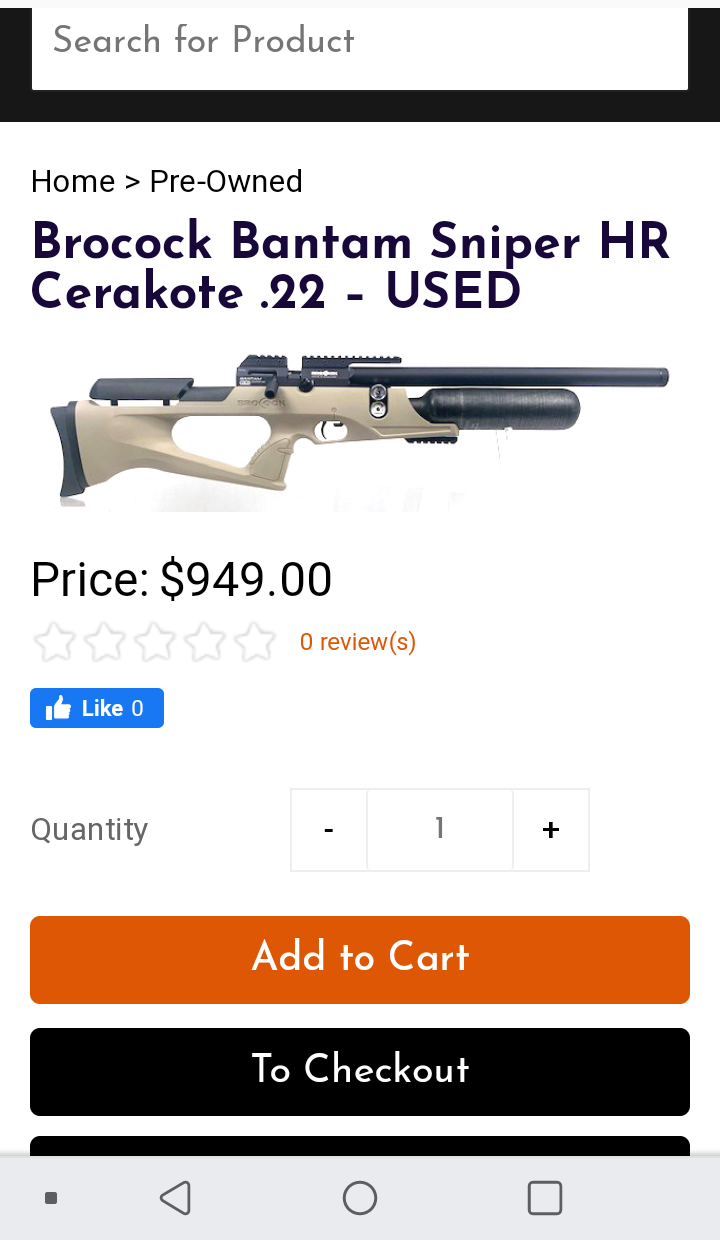The width and height of the screenshot is (720, 1240).
Task: Proceed with the To Checkout button
Action: pyautogui.click(x=360, y=1071)
